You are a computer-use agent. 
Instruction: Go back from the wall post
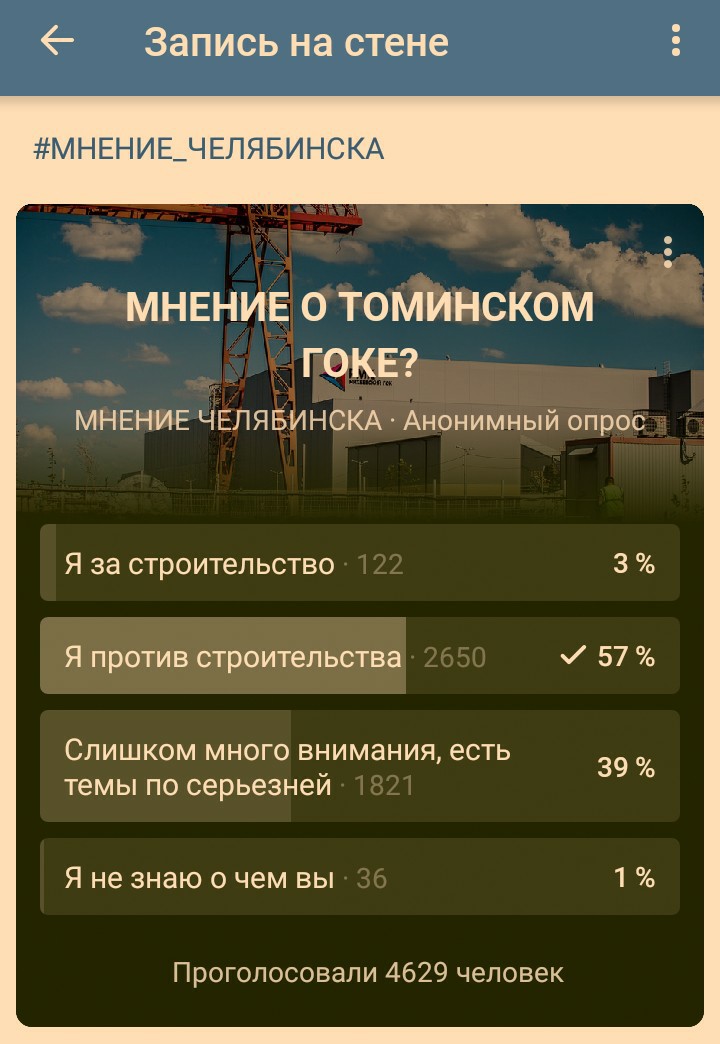[57, 41]
